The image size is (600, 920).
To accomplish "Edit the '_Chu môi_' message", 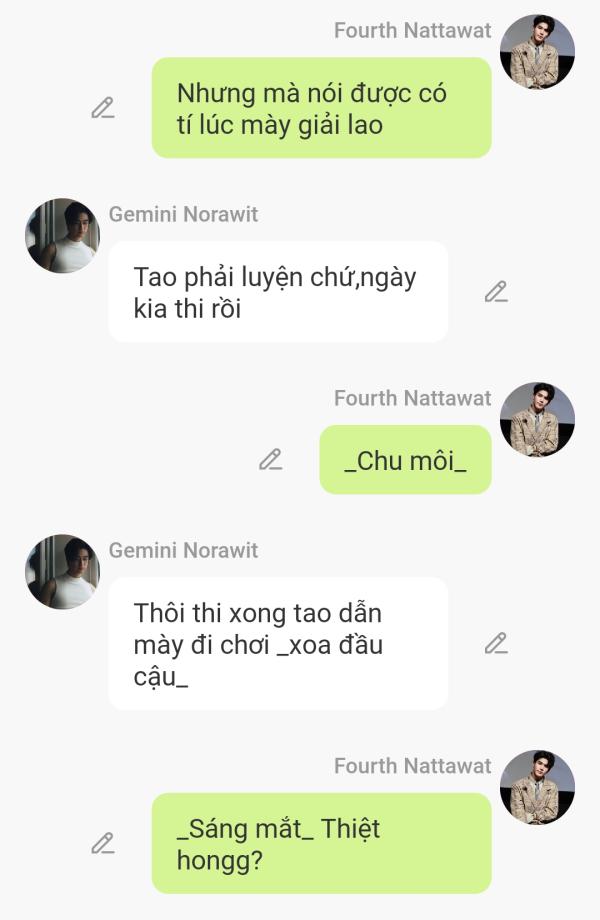I will point(270,459).
